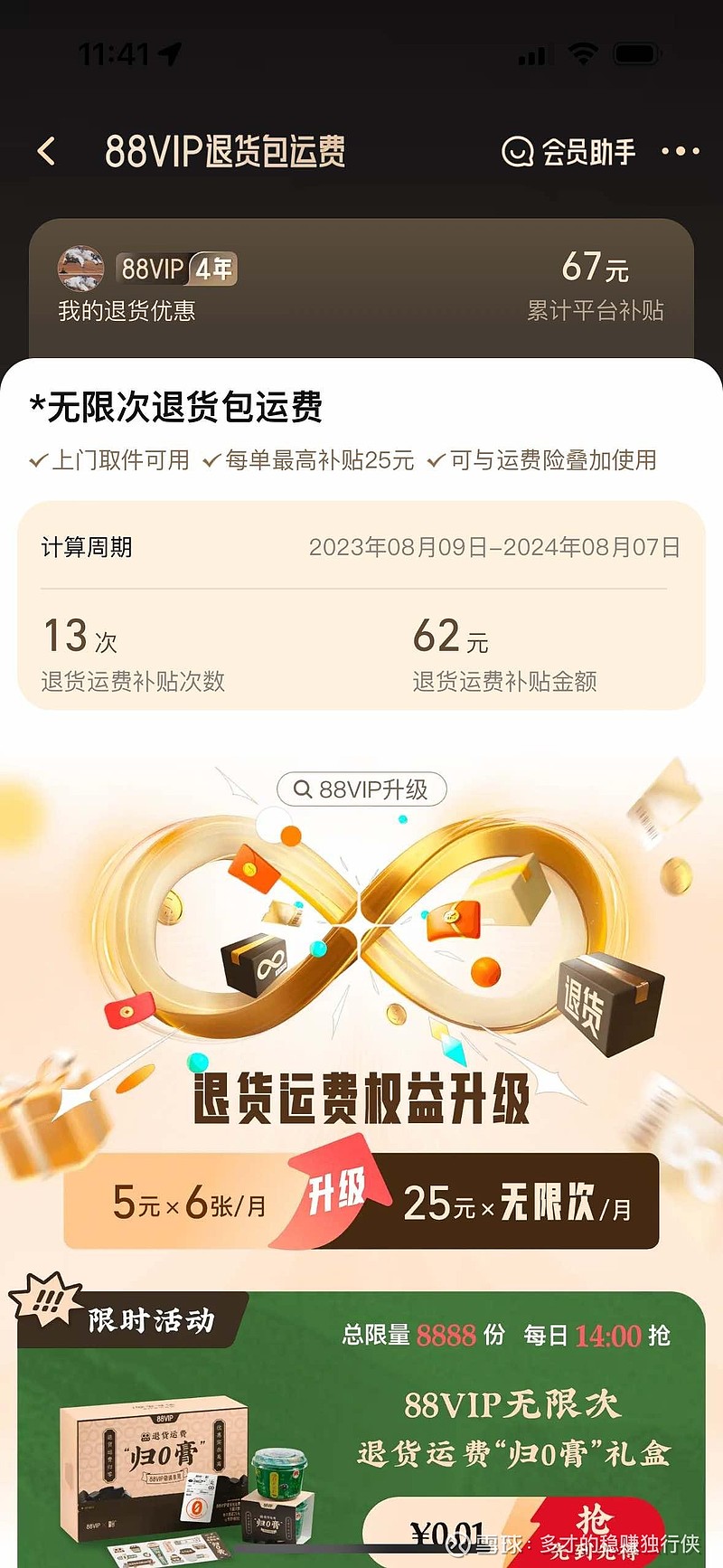Tap the back arrow to exit this page
The height and width of the screenshot is (1568, 723).
click(x=45, y=151)
